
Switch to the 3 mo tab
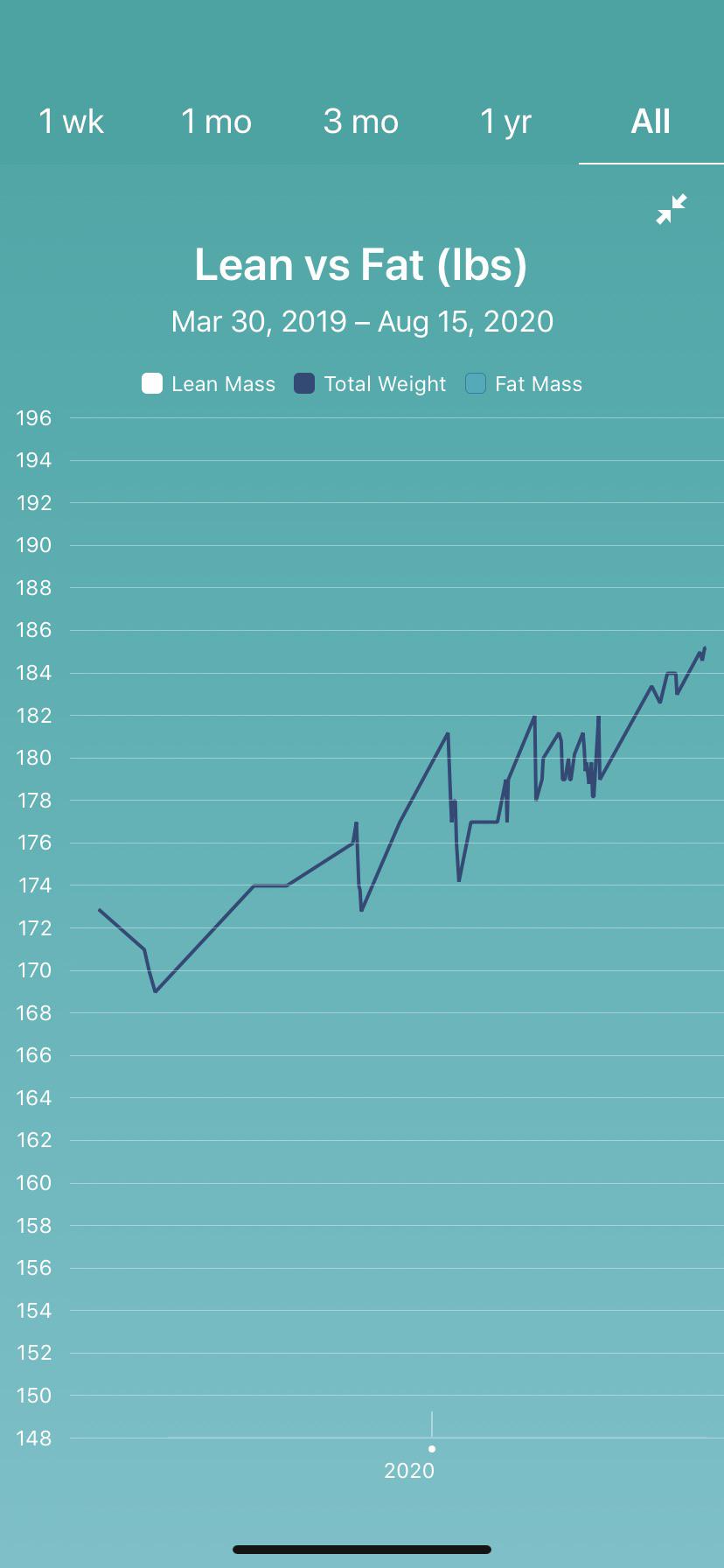point(361,122)
